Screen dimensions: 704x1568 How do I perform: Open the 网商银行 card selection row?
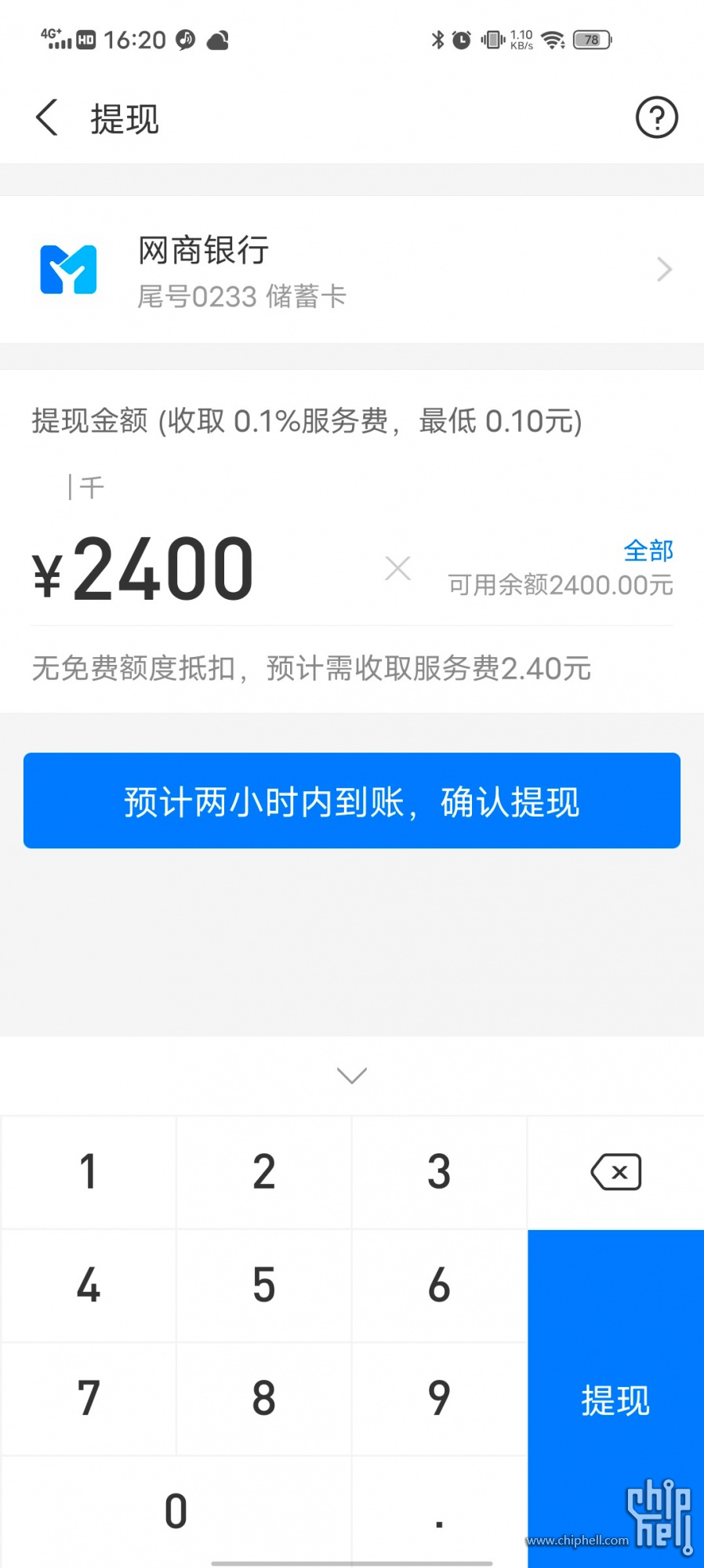point(352,270)
